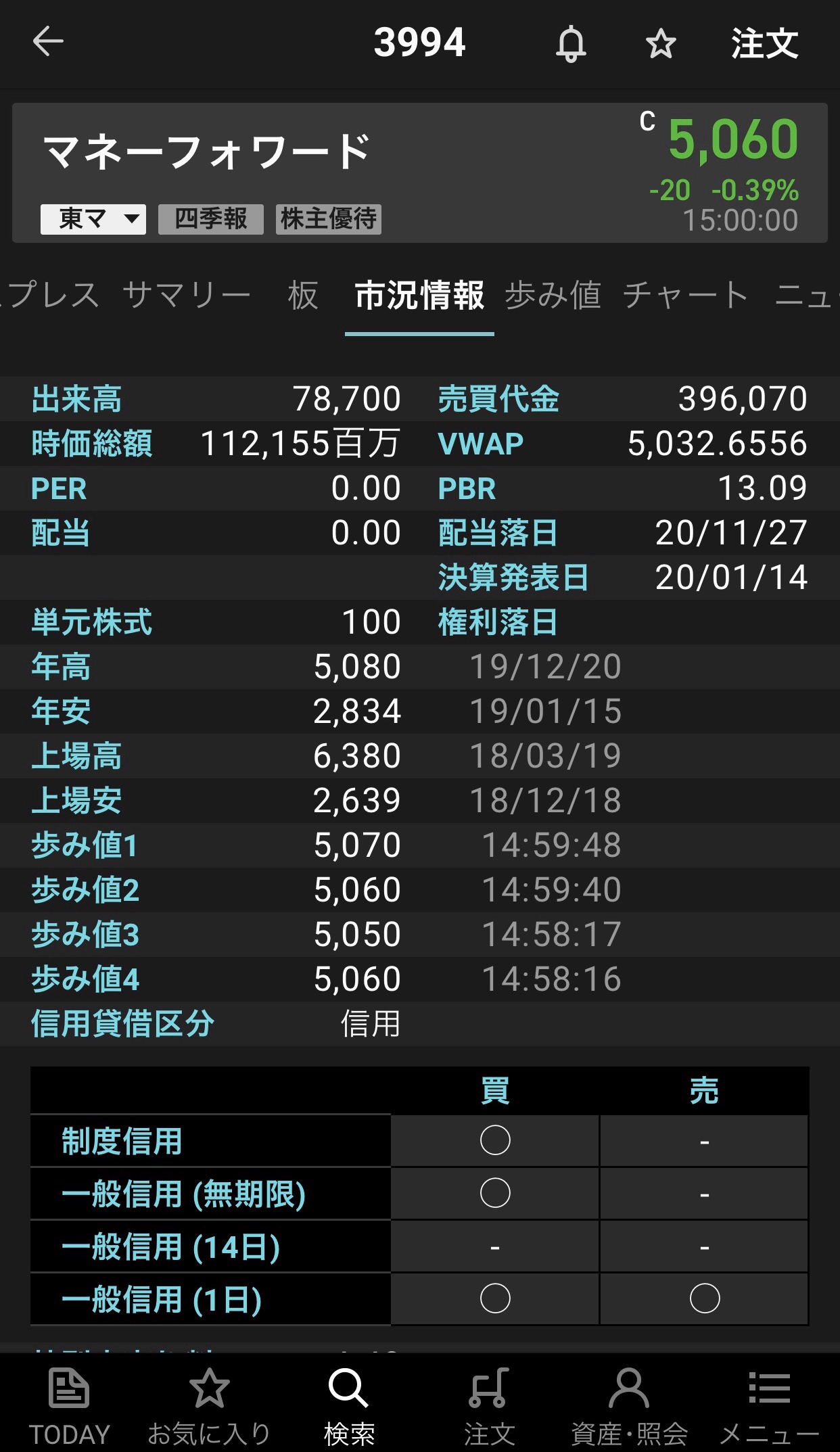Set a price alert with the bell
Screen dimensions: 840x1452
571,44
